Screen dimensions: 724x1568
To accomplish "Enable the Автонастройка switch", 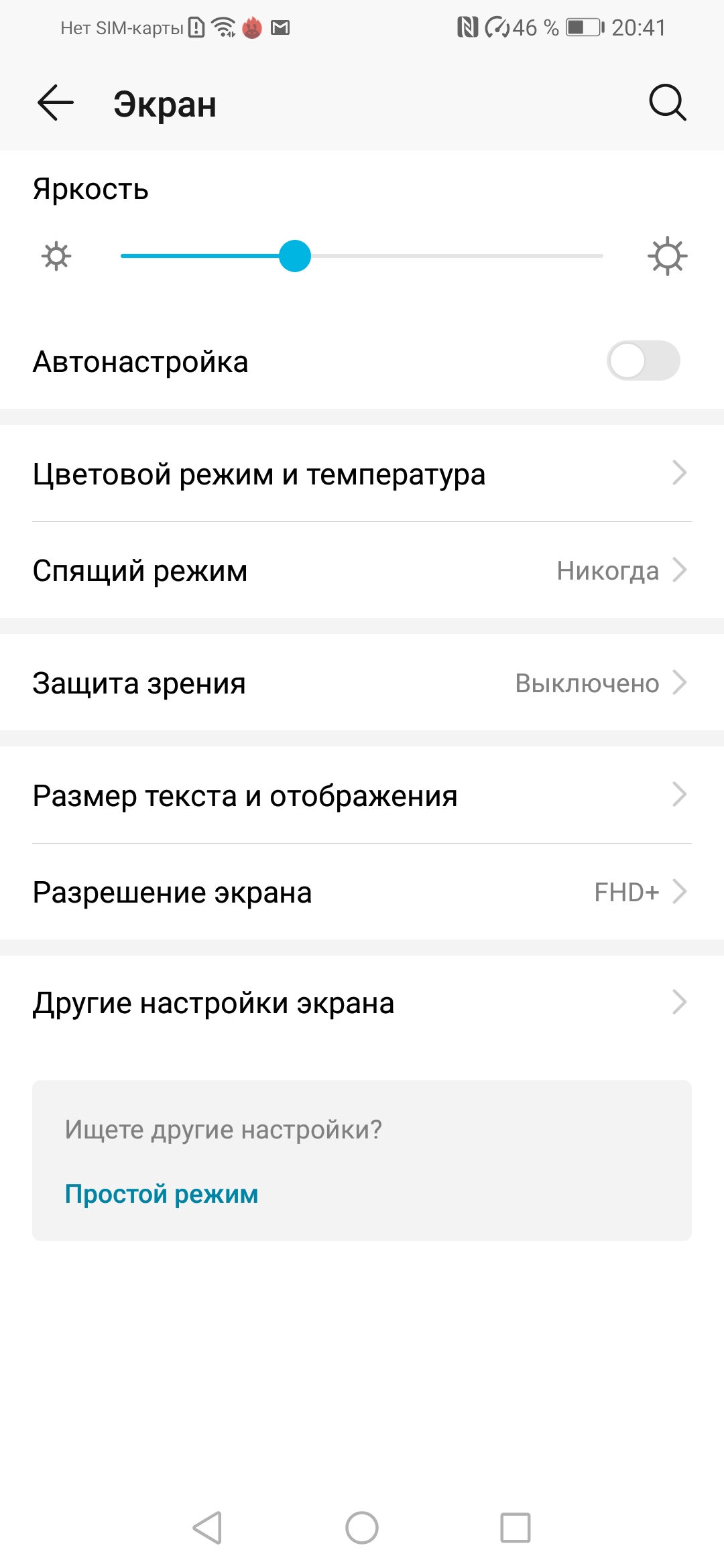I will click(x=643, y=361).
